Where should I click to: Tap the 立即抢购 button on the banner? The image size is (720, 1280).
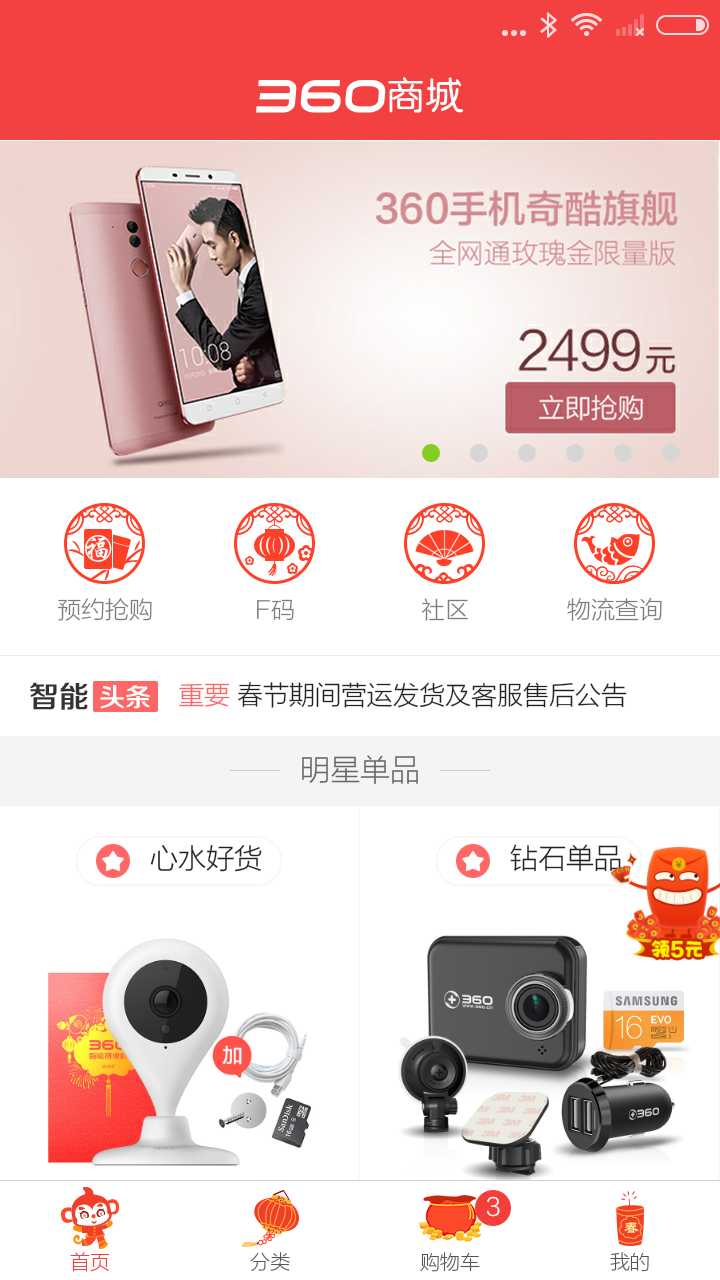[x=590, y=408]
